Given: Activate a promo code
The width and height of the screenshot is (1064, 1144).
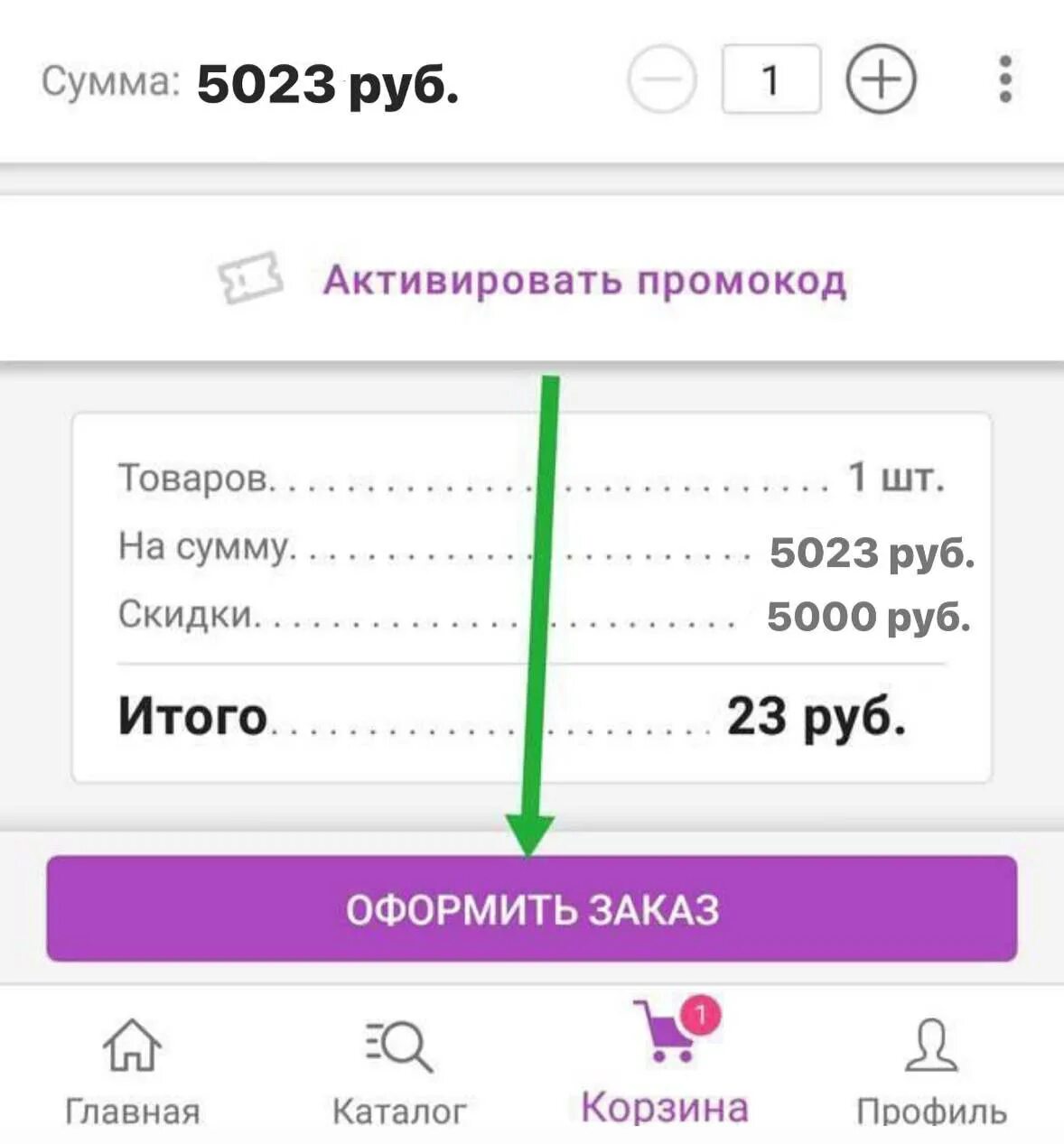Looking at the screenshot, I should pos(583,281).
